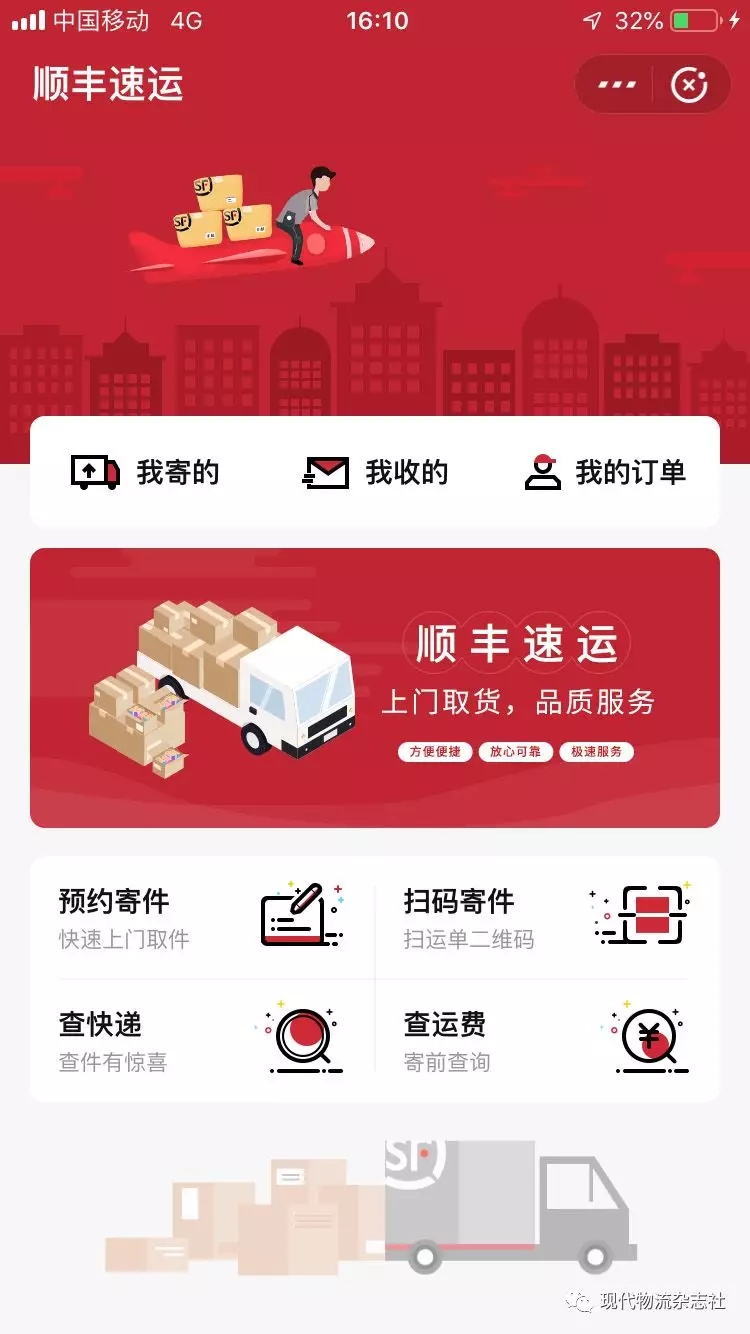View 我收的 packages

pyautogui.click(x=375, y=472)
